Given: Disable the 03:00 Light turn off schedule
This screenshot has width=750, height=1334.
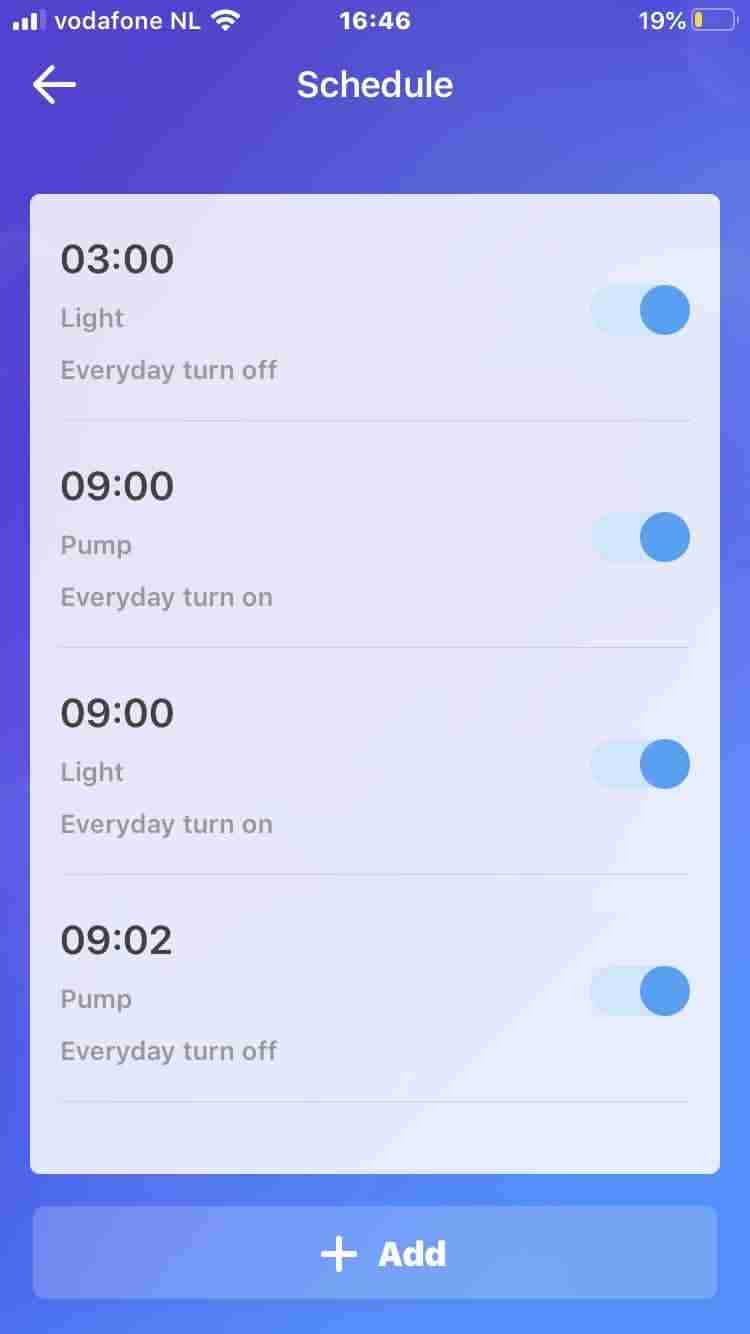Looking at the screenshot, I should [640, 310].
